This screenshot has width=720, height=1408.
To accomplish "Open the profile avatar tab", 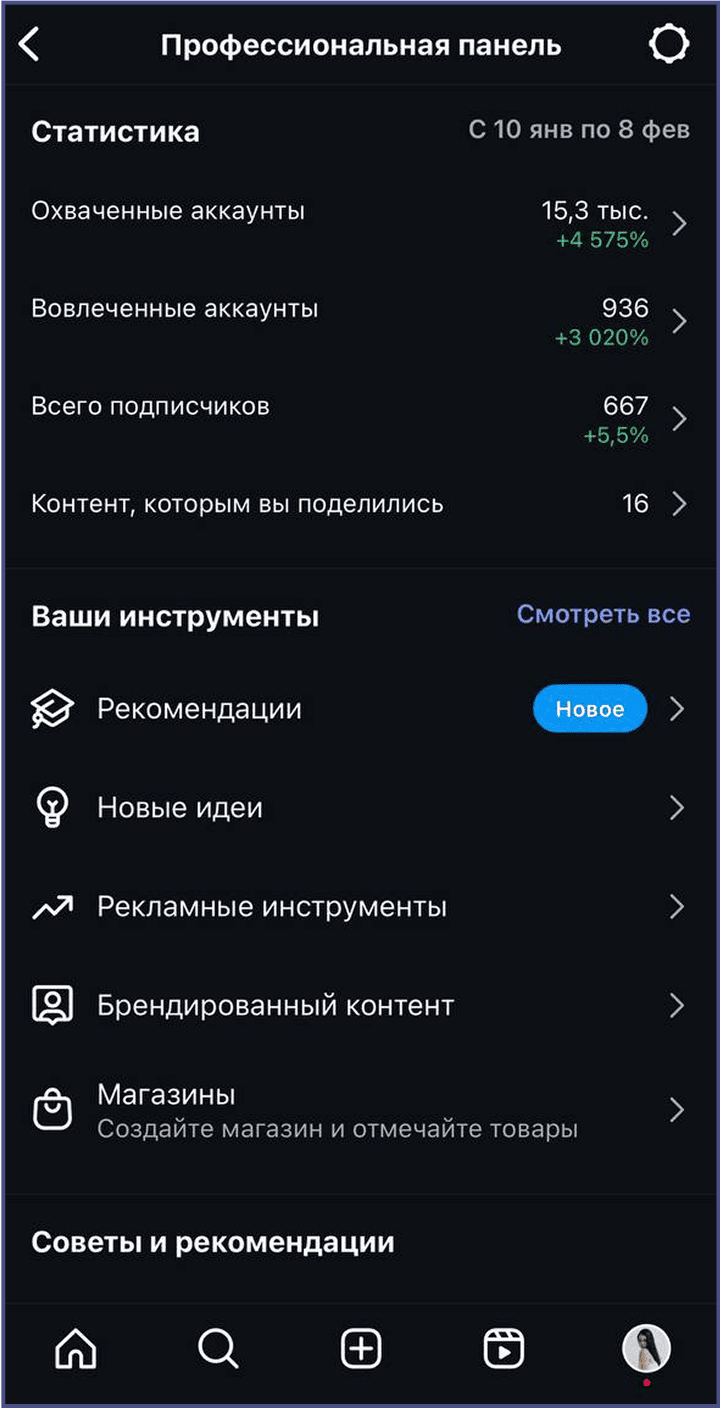I will tap(646, 1348).
